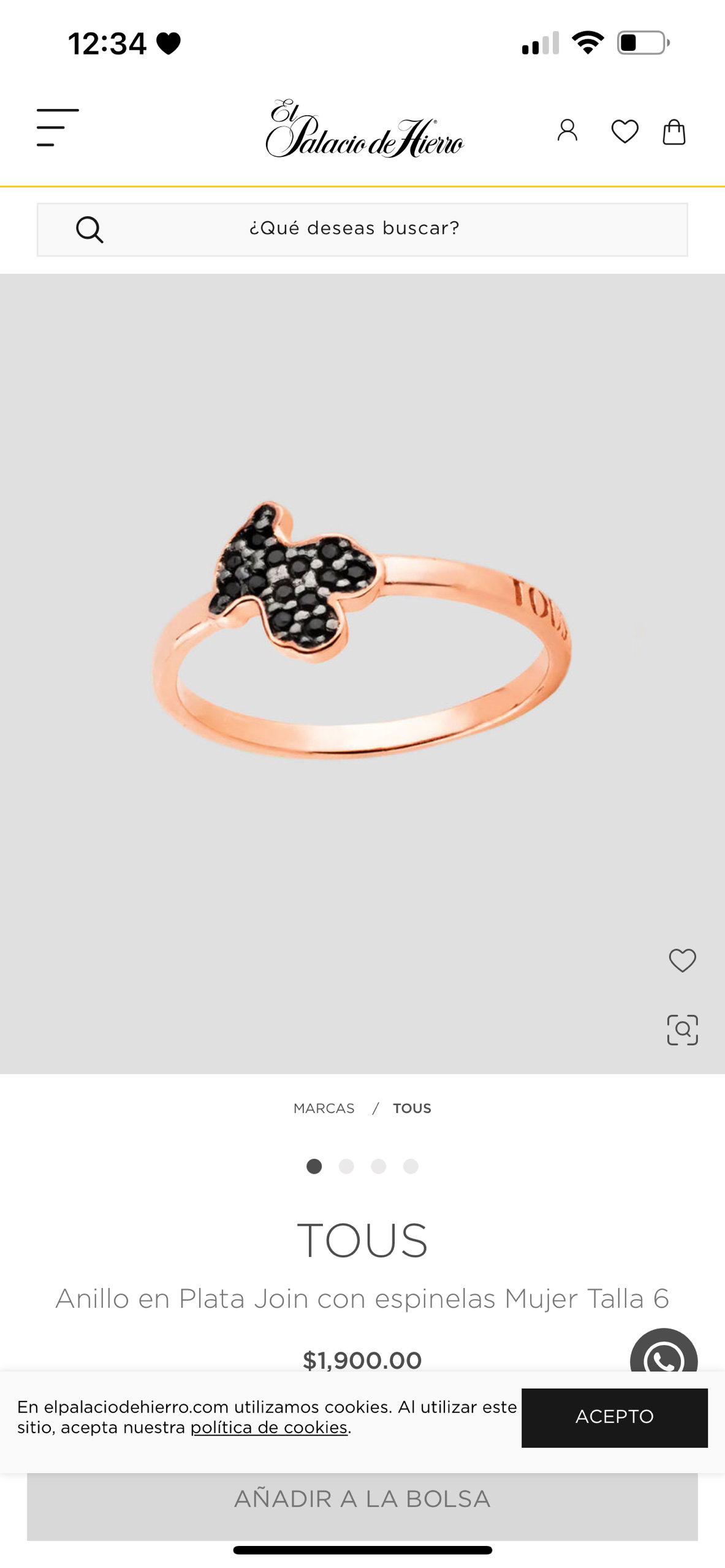Contact support via WhatsApp button
Image resolution: width=725 pixels, height=1568 pixels.
[664, 1355]
